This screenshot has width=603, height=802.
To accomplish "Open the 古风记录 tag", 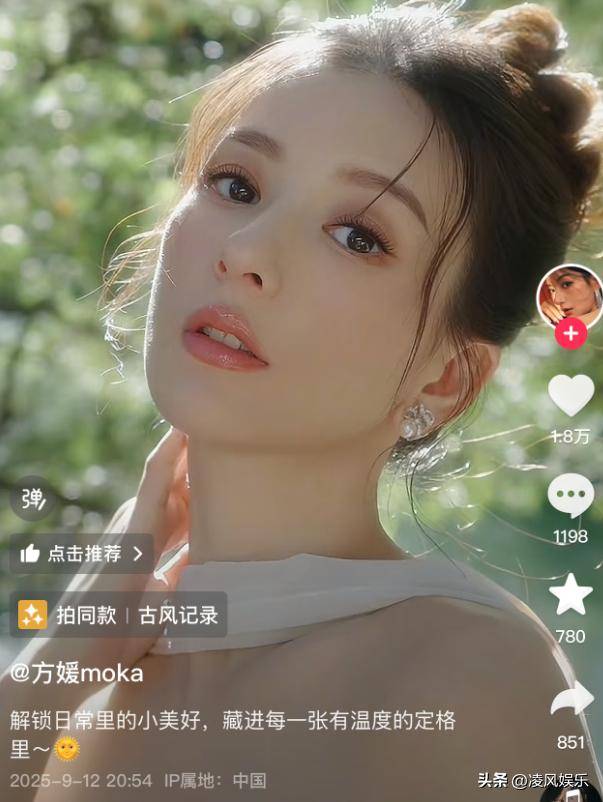I will point(178,614).
